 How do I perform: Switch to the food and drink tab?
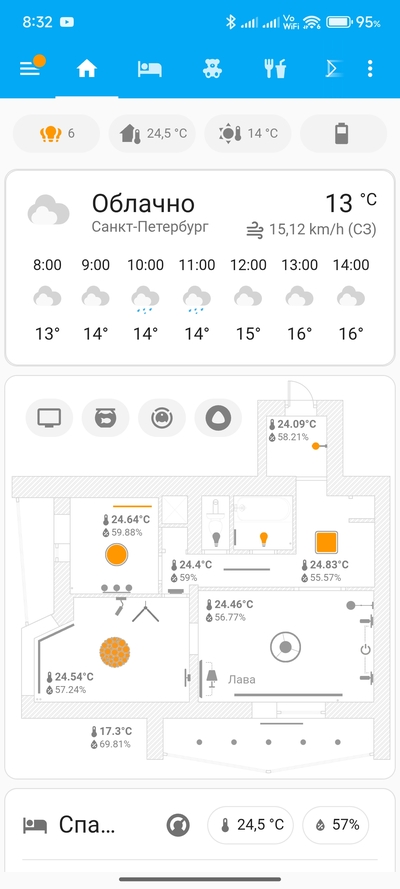pyautogui.click(x=275, y=69)
